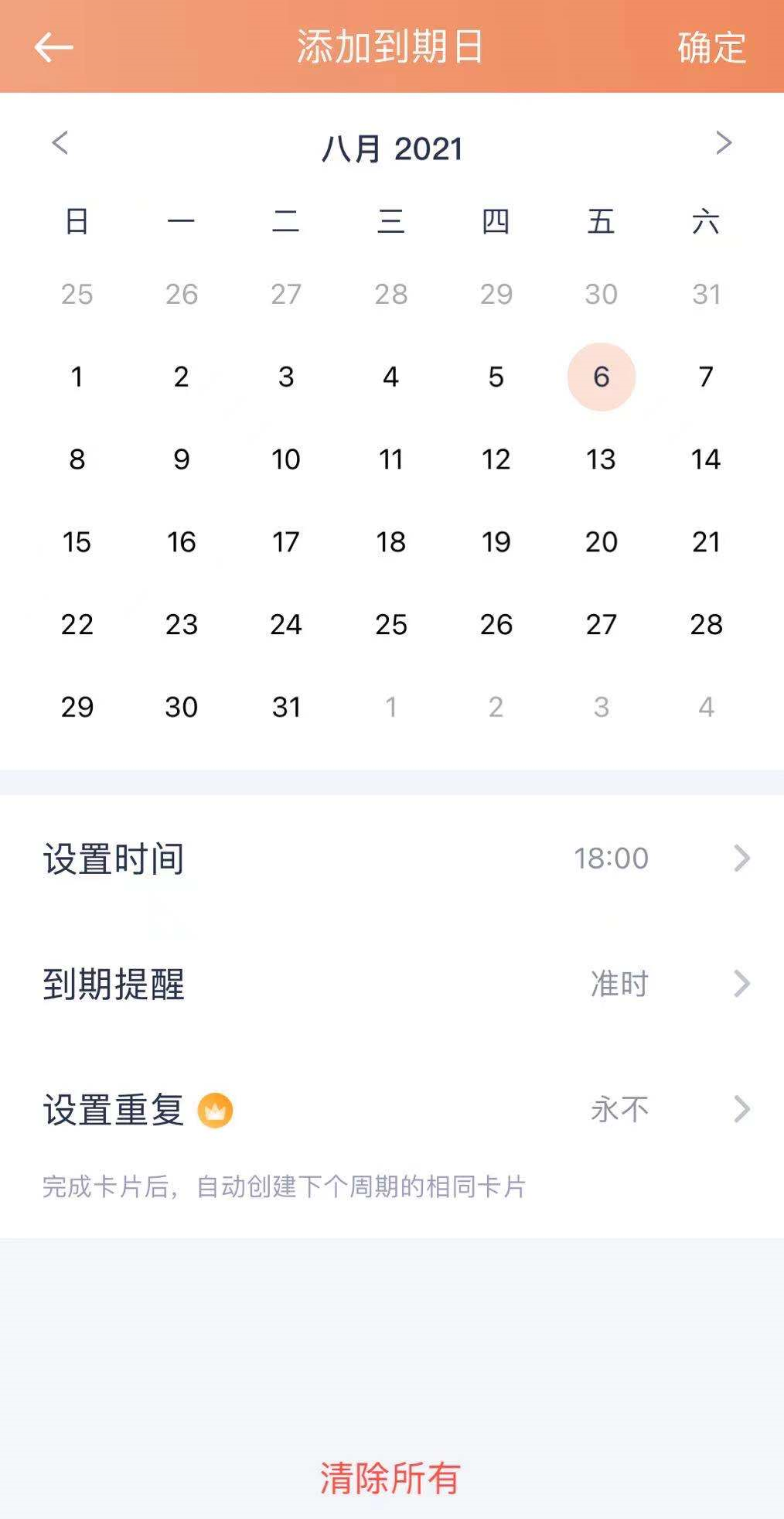The height and width of the screenshot is (1519, 784).
Task: Select greyed-out July 28
Action: click(390, 294)
